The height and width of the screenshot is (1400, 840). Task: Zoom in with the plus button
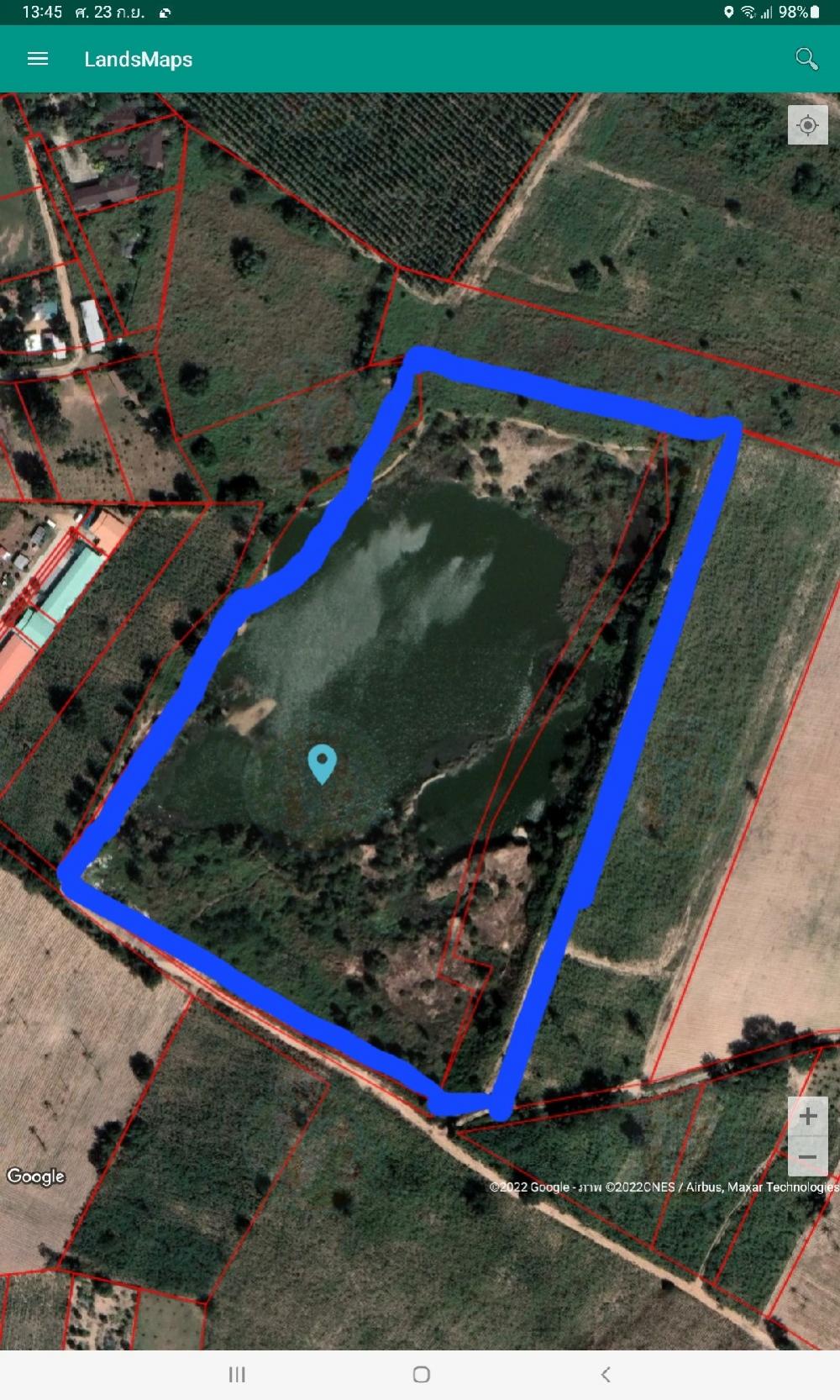tap(808, 1116)
